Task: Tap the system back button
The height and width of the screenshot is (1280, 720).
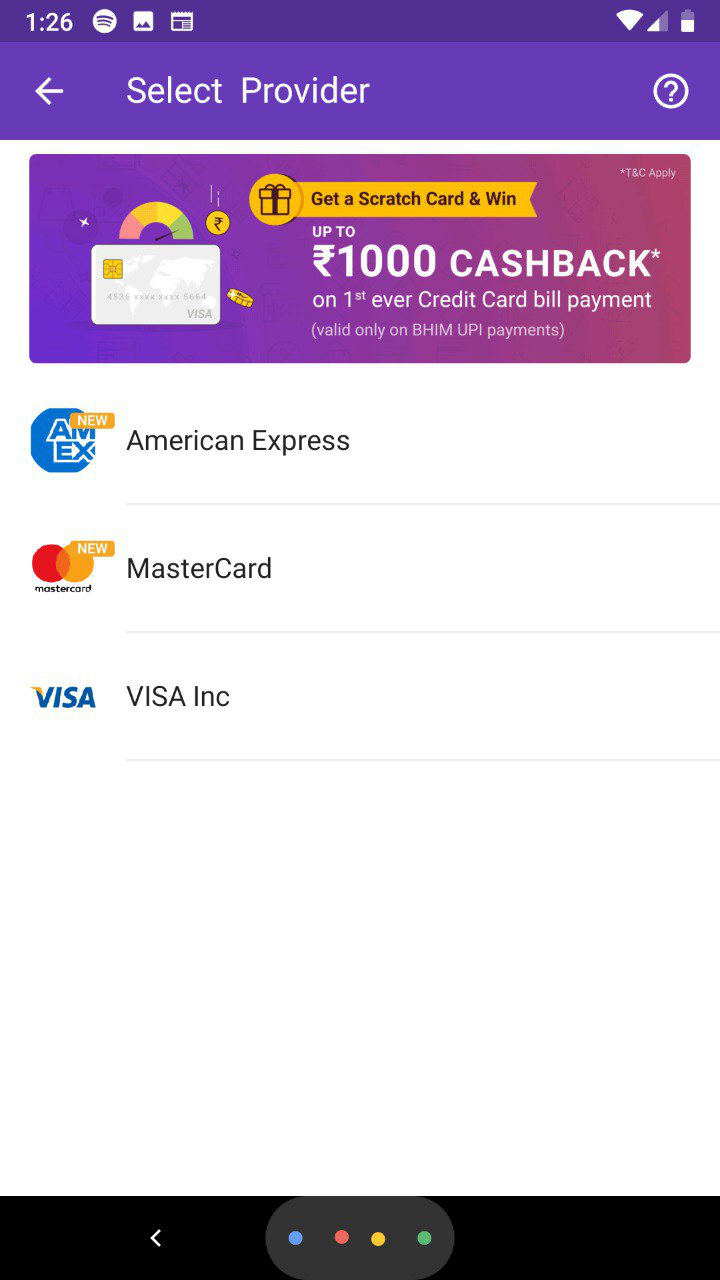Action: point(156,1238)
